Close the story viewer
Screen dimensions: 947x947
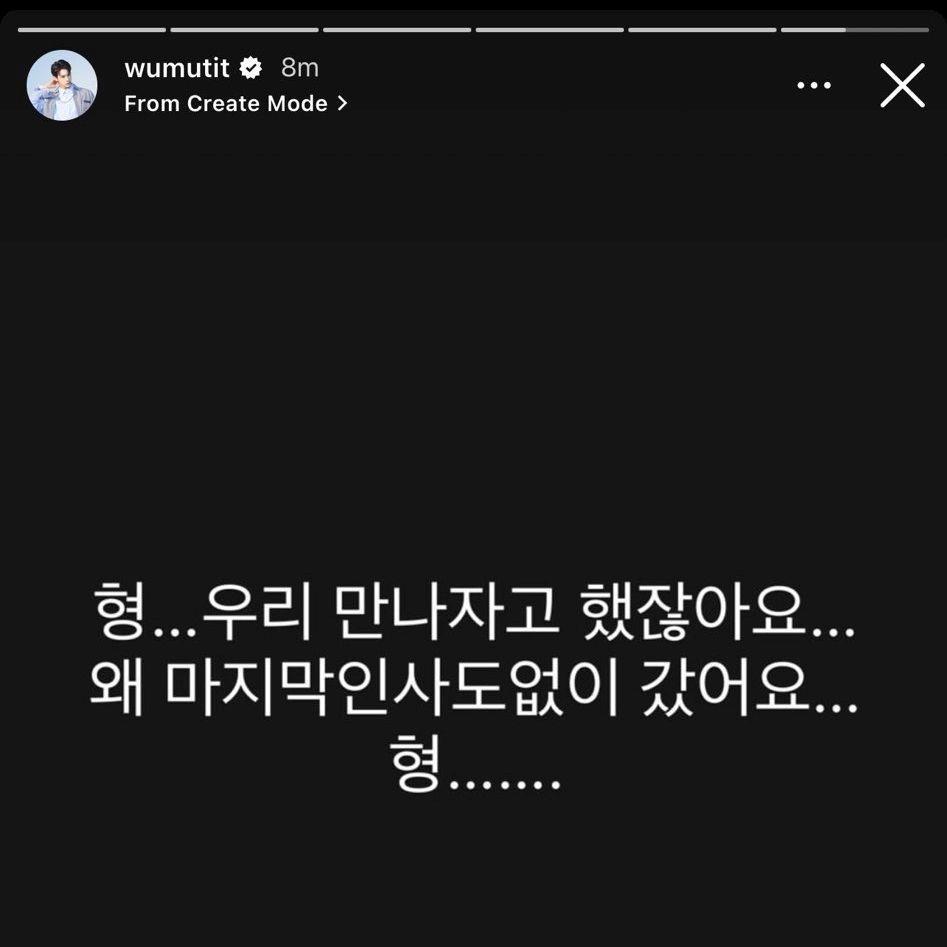point(902,86)
